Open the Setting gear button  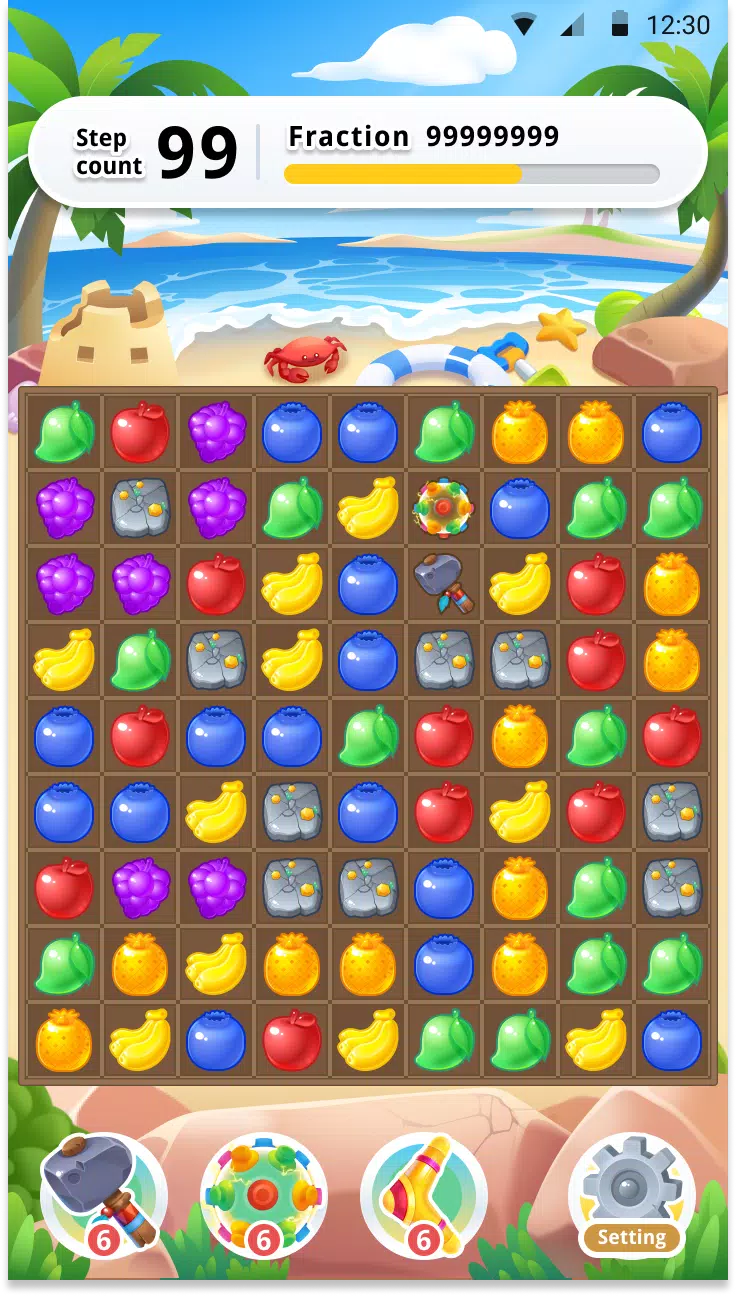631,1194
